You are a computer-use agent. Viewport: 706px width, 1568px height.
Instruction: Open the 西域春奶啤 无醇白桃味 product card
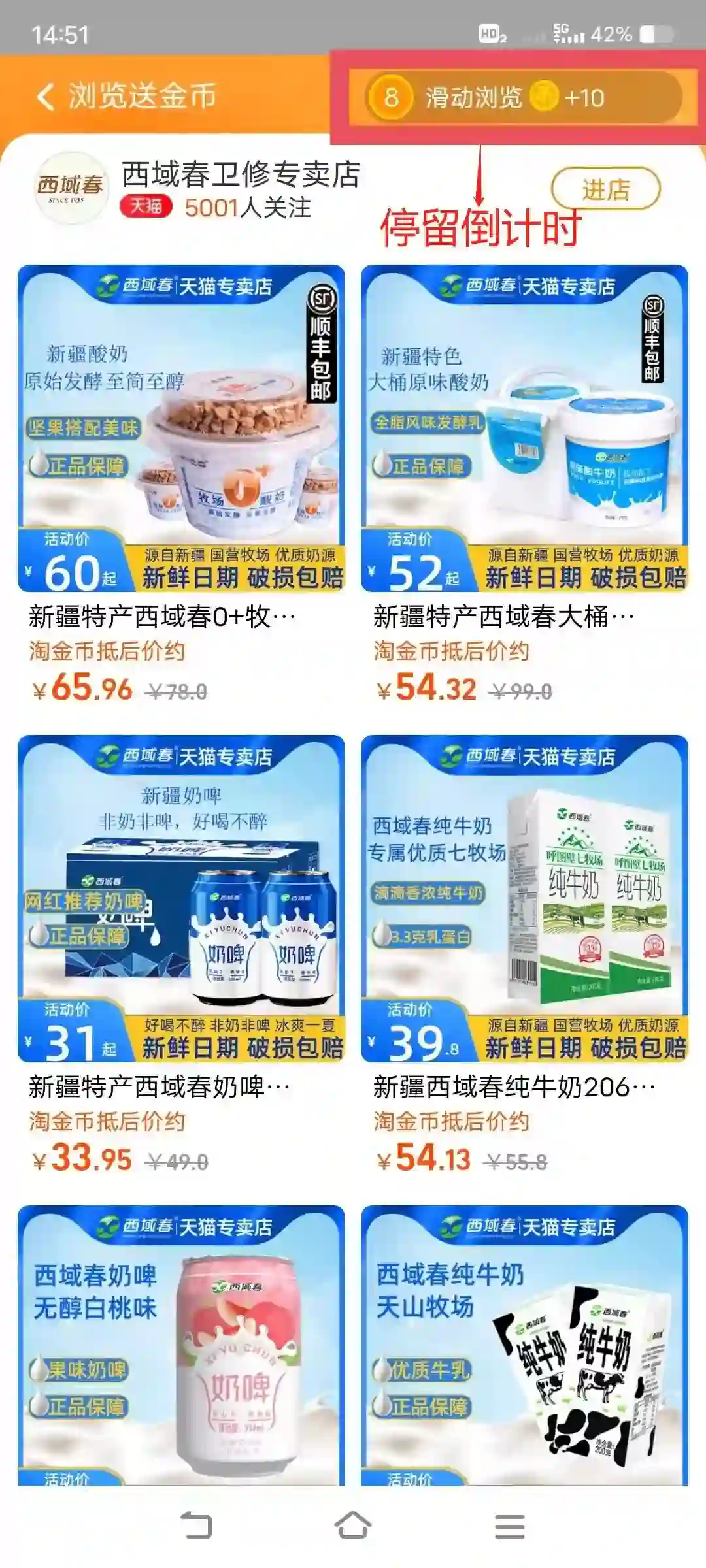[181, 1346]
